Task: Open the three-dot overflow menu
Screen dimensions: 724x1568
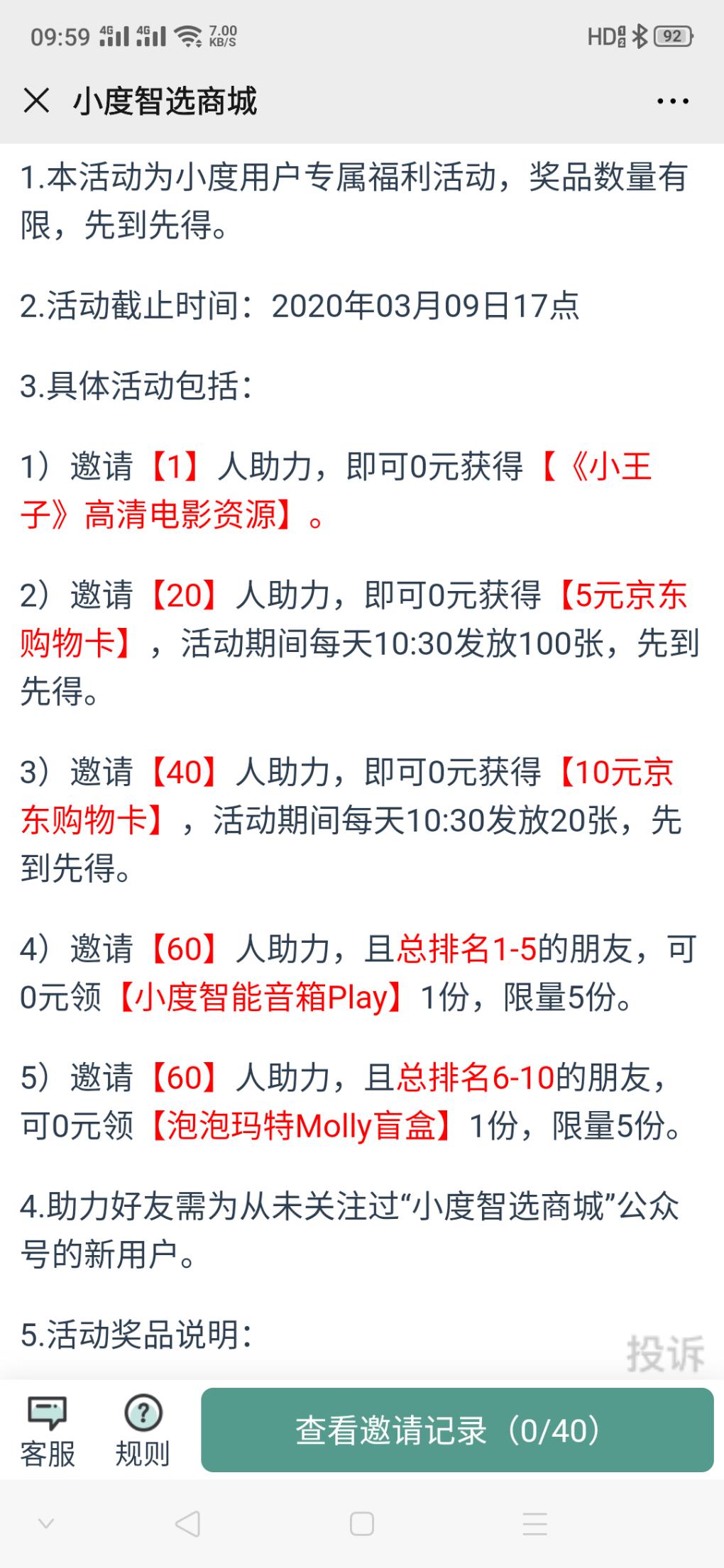Action: 671,101
